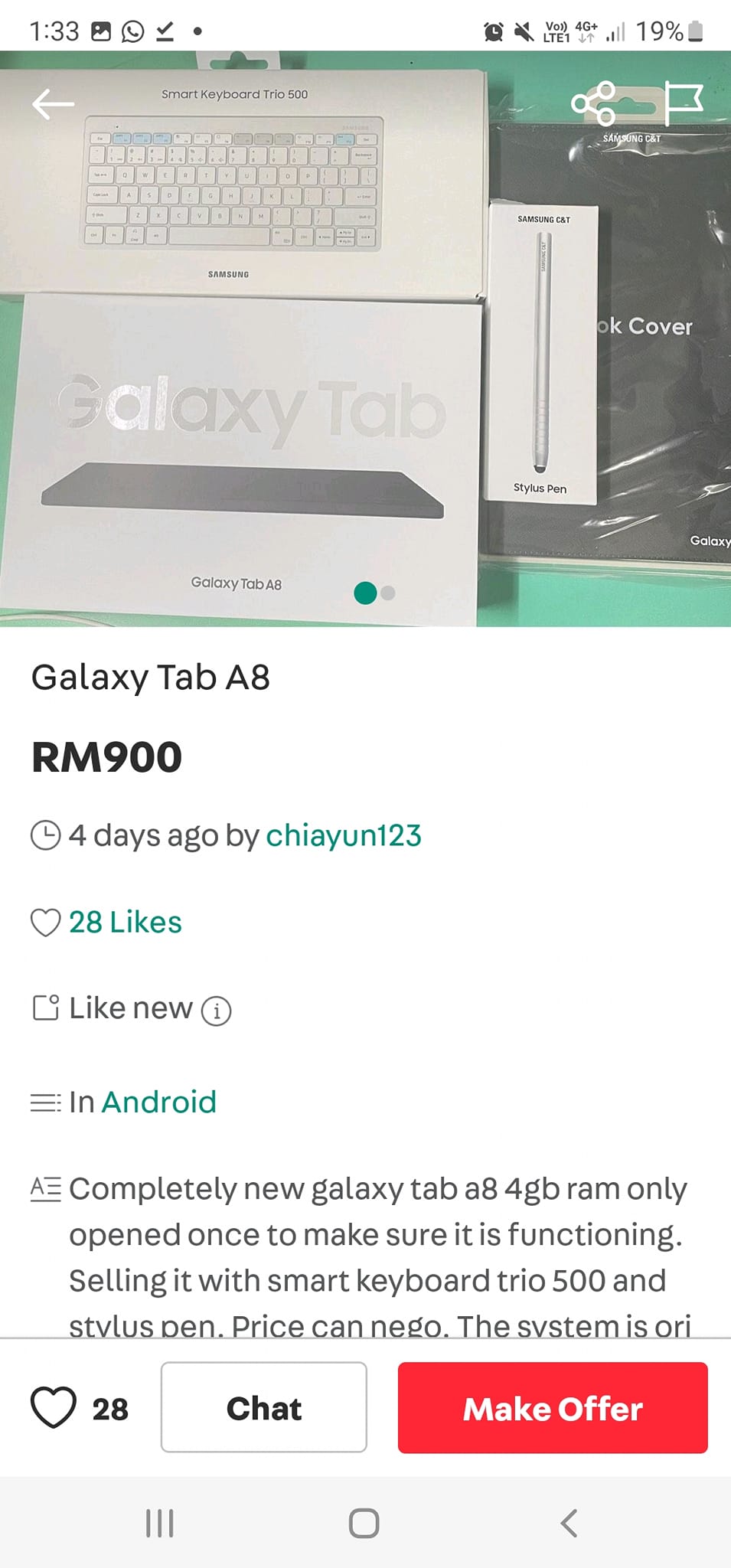
Task: Report listing with the flag icon
Action: click(x=682, y=103)
